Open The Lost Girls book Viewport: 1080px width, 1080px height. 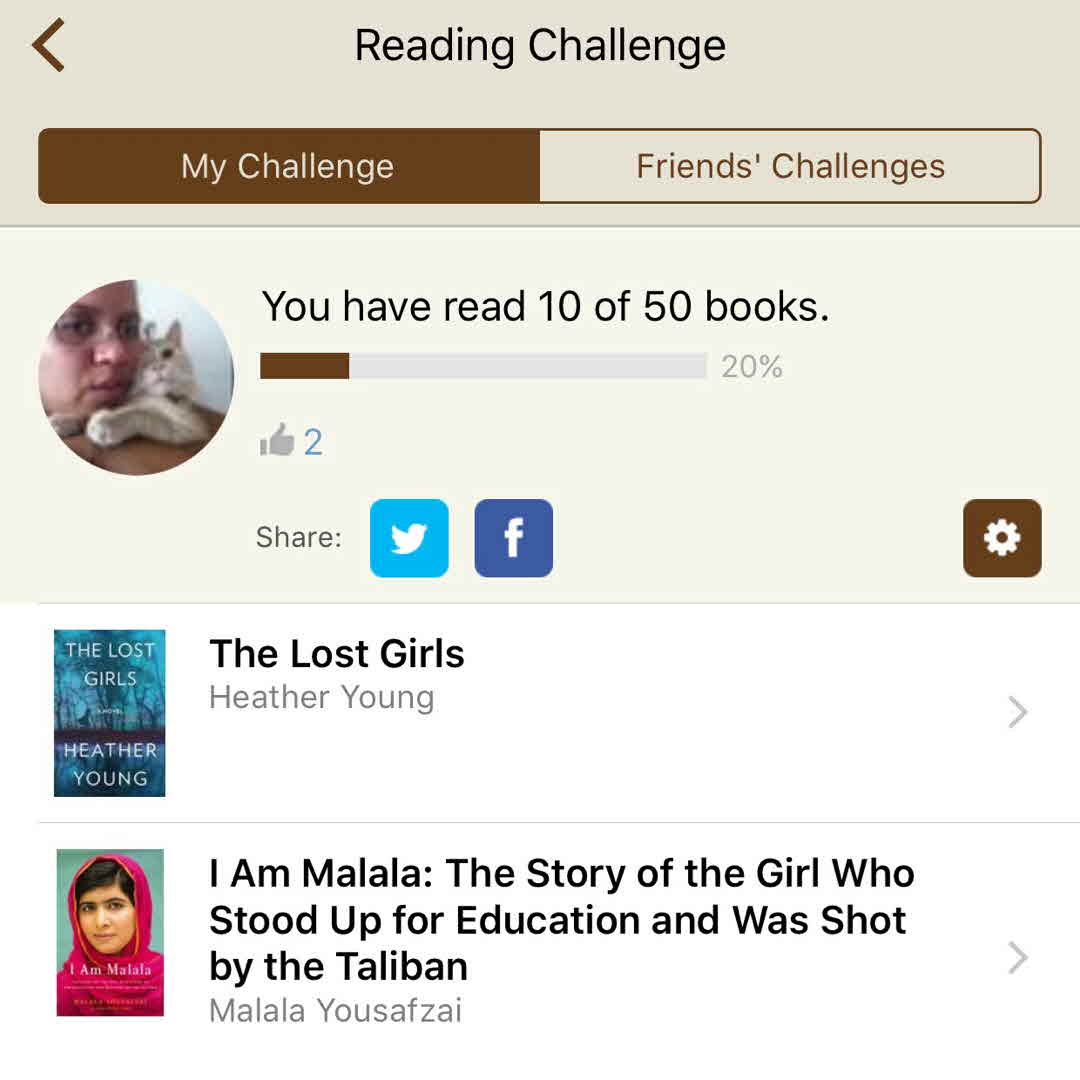tap(540, 712)
